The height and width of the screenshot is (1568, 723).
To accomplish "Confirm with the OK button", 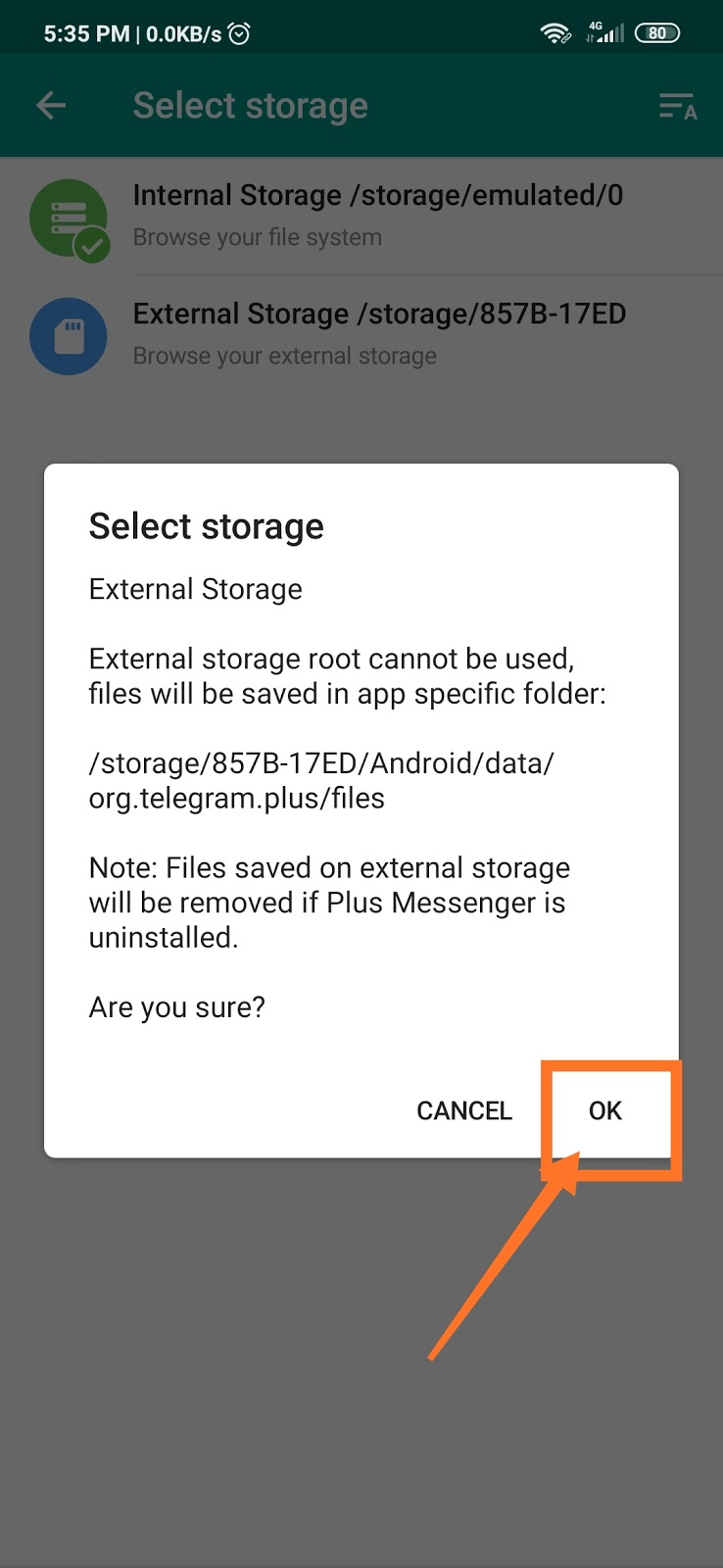I will (605, 1111).
